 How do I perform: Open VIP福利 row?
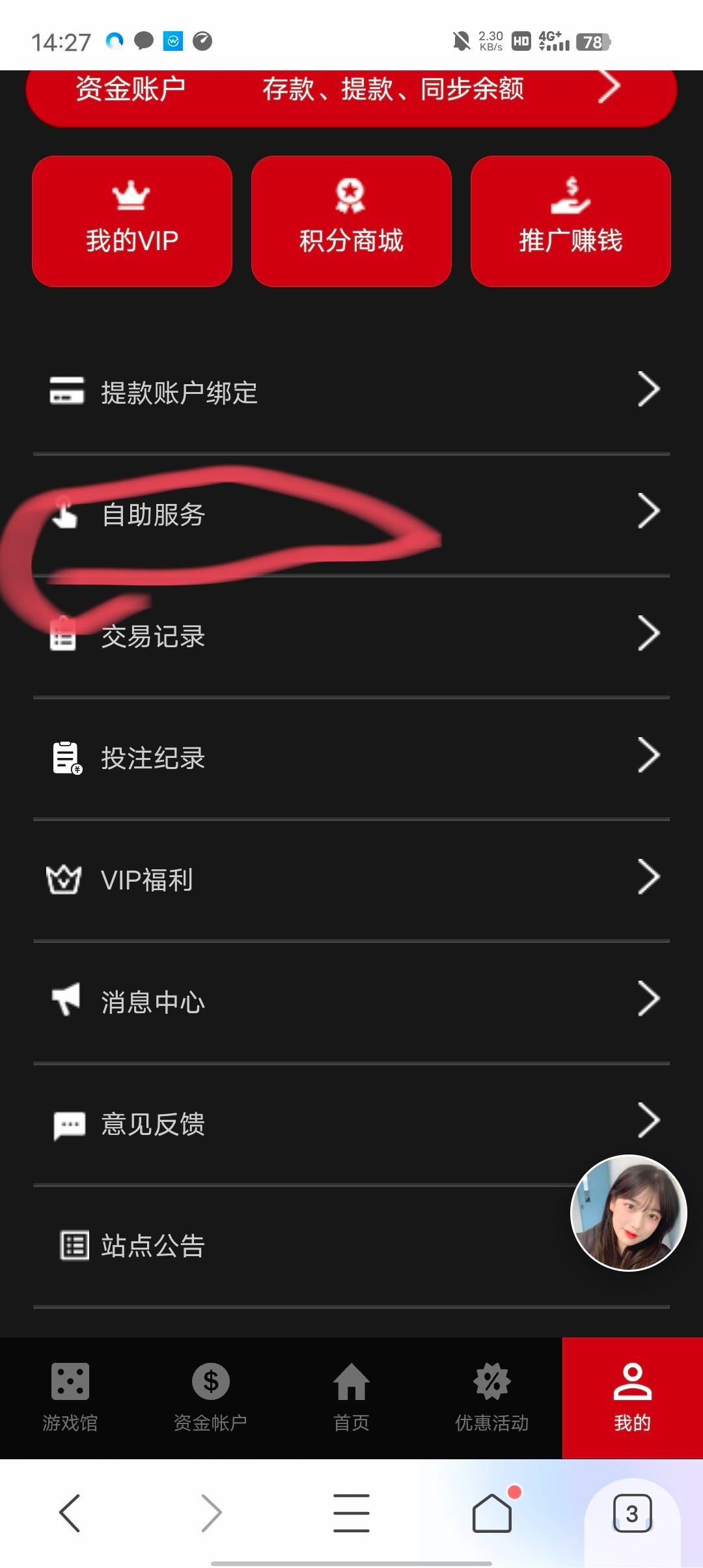(351, 880)
